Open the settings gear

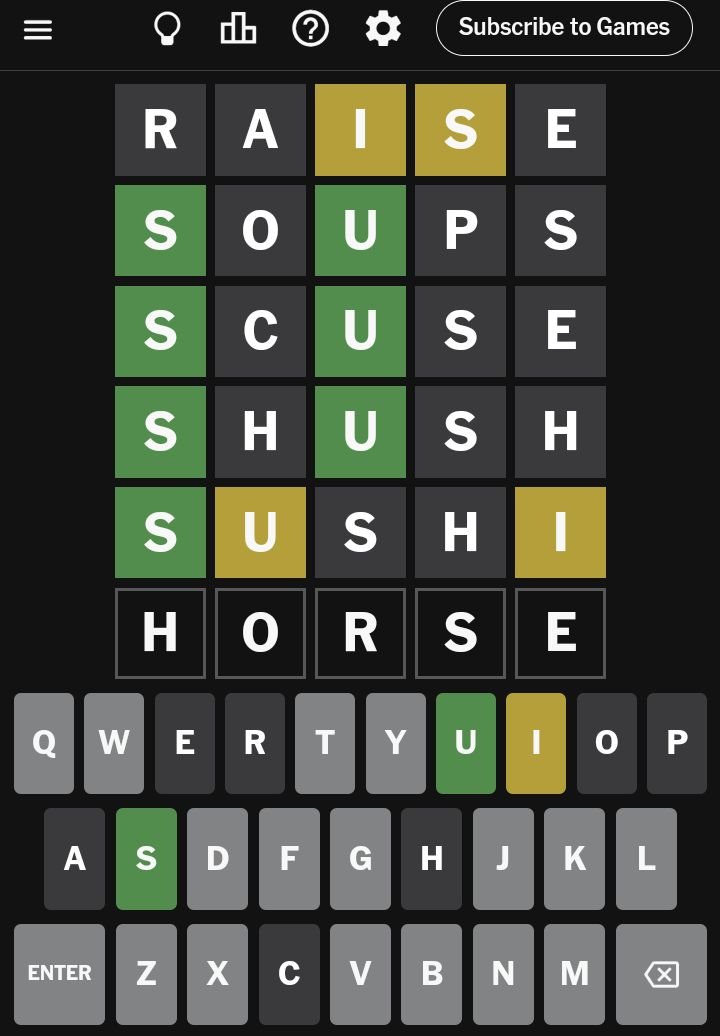point(383,29)
